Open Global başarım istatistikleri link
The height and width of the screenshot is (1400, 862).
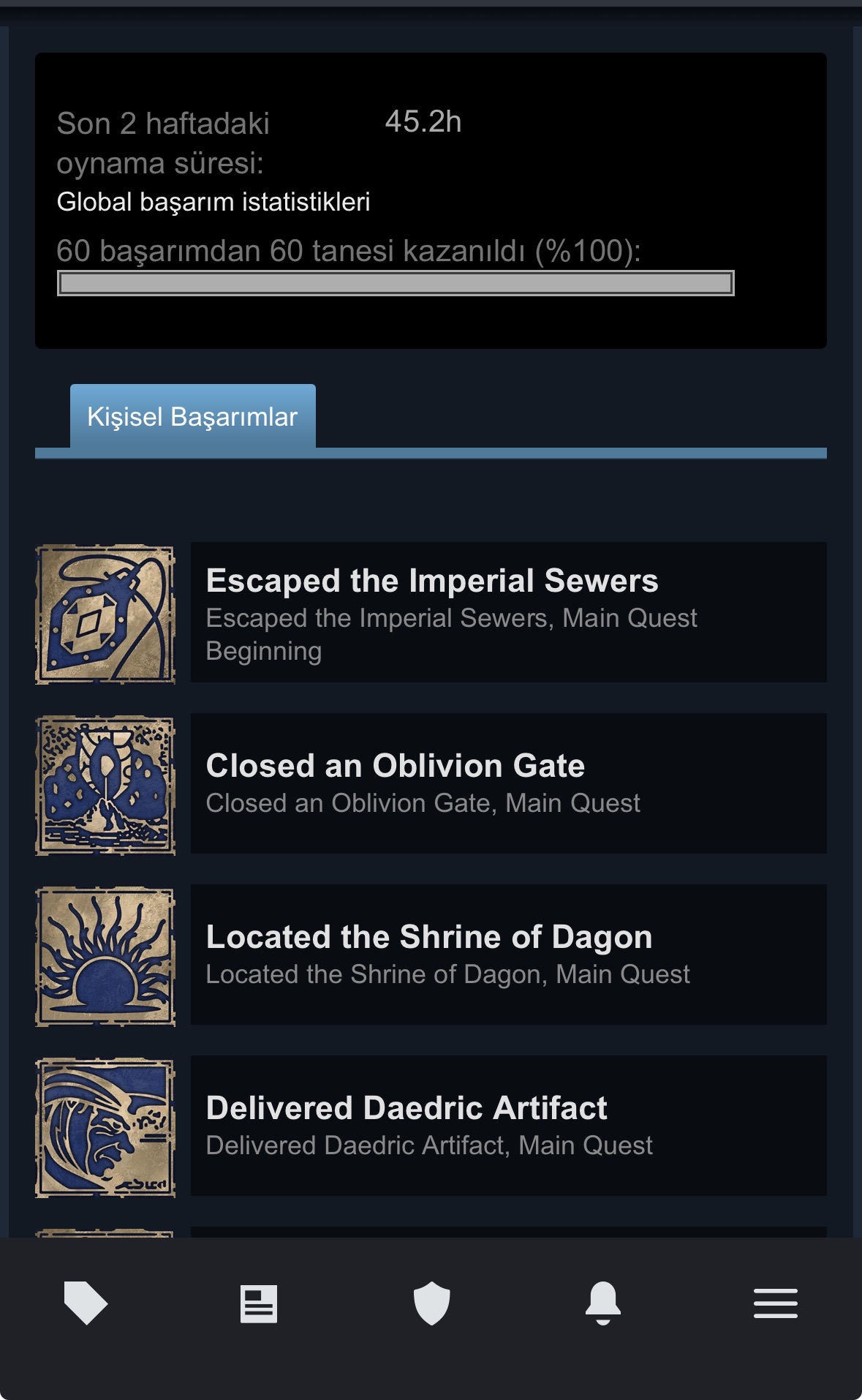213,202
